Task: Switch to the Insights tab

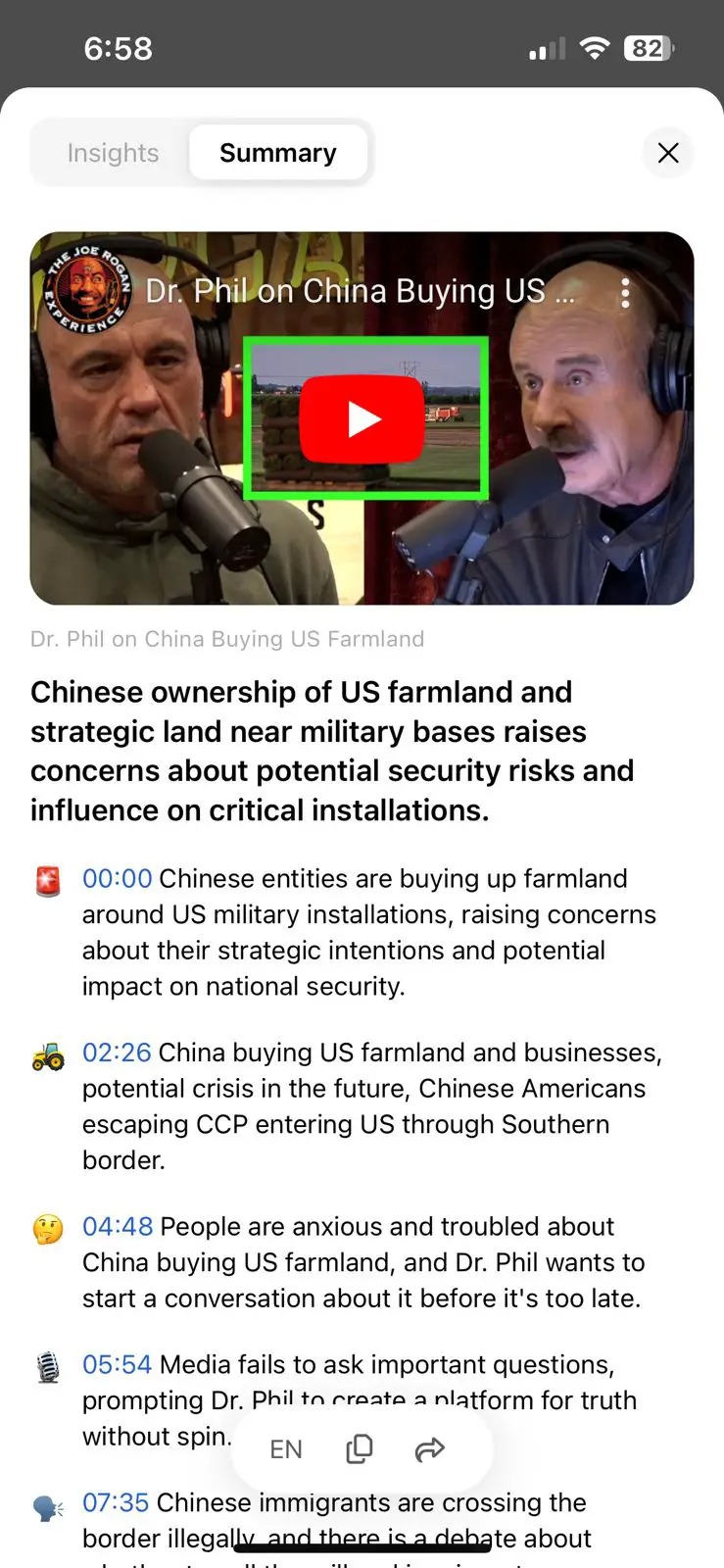Action: [x=113, y=153]
